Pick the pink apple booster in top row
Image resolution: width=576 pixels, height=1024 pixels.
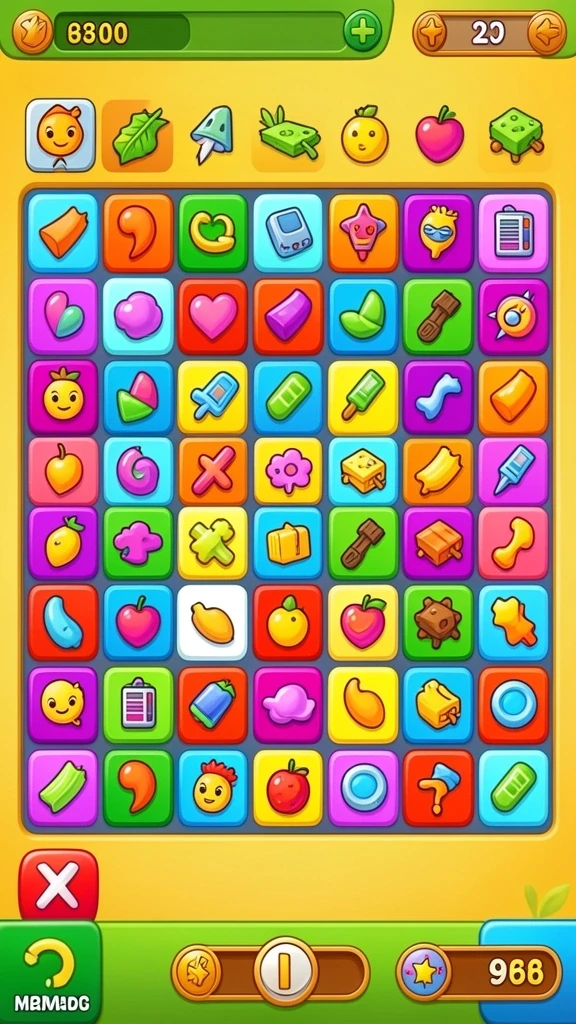[x=440, y=135]
